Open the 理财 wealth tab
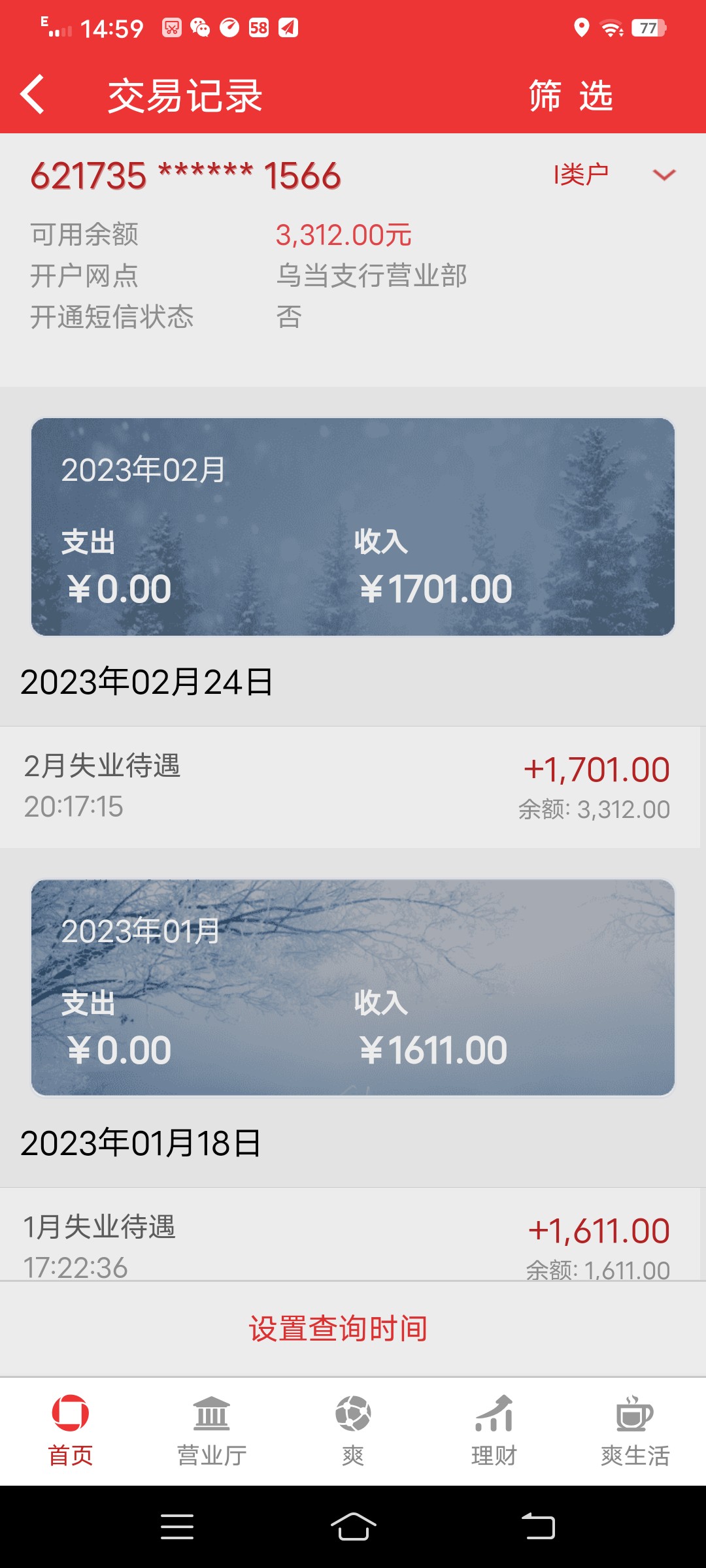The height and width of the screenshot is (1568, 706). coord(494,1432)
